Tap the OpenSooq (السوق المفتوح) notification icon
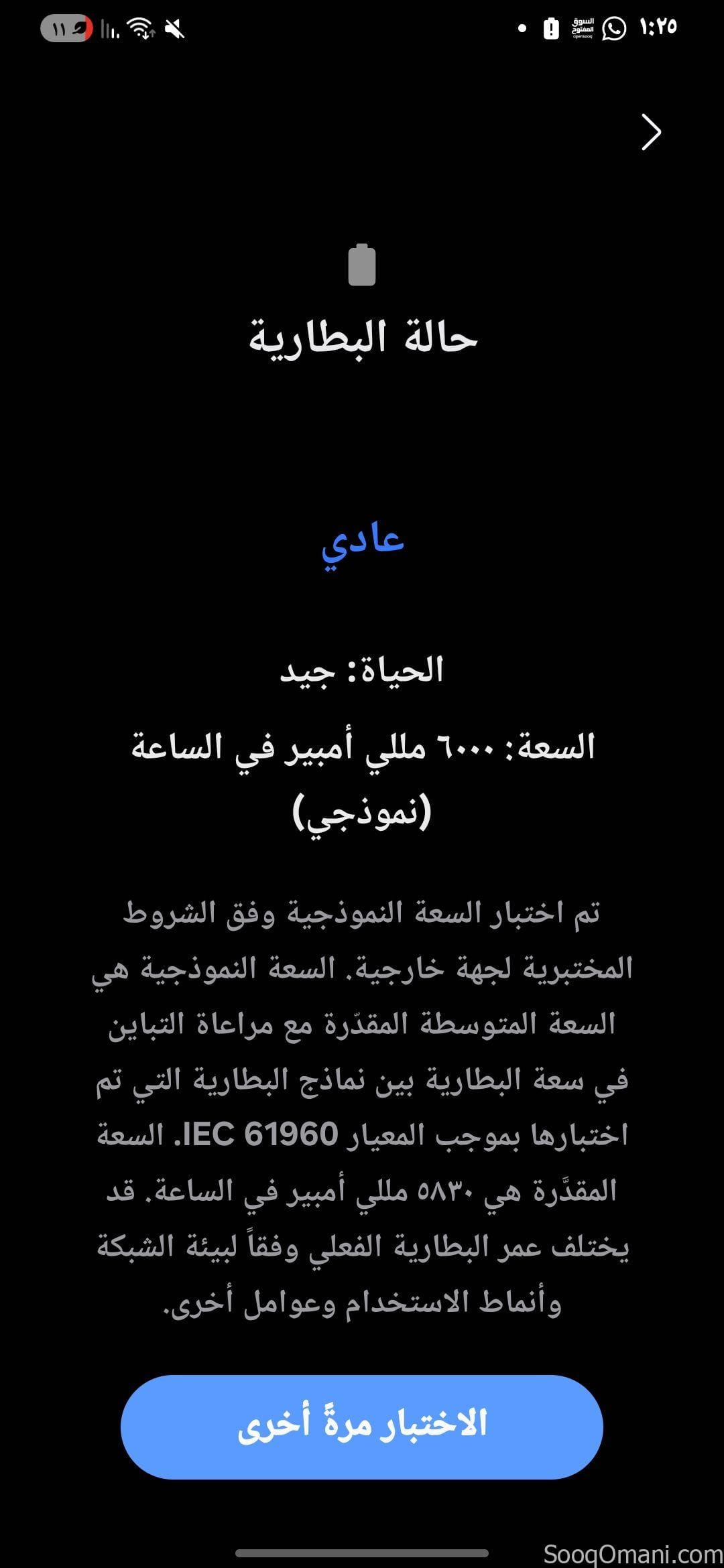Image resolution: width=724 pixels, height=1568 pixels. tap(583, 27)
